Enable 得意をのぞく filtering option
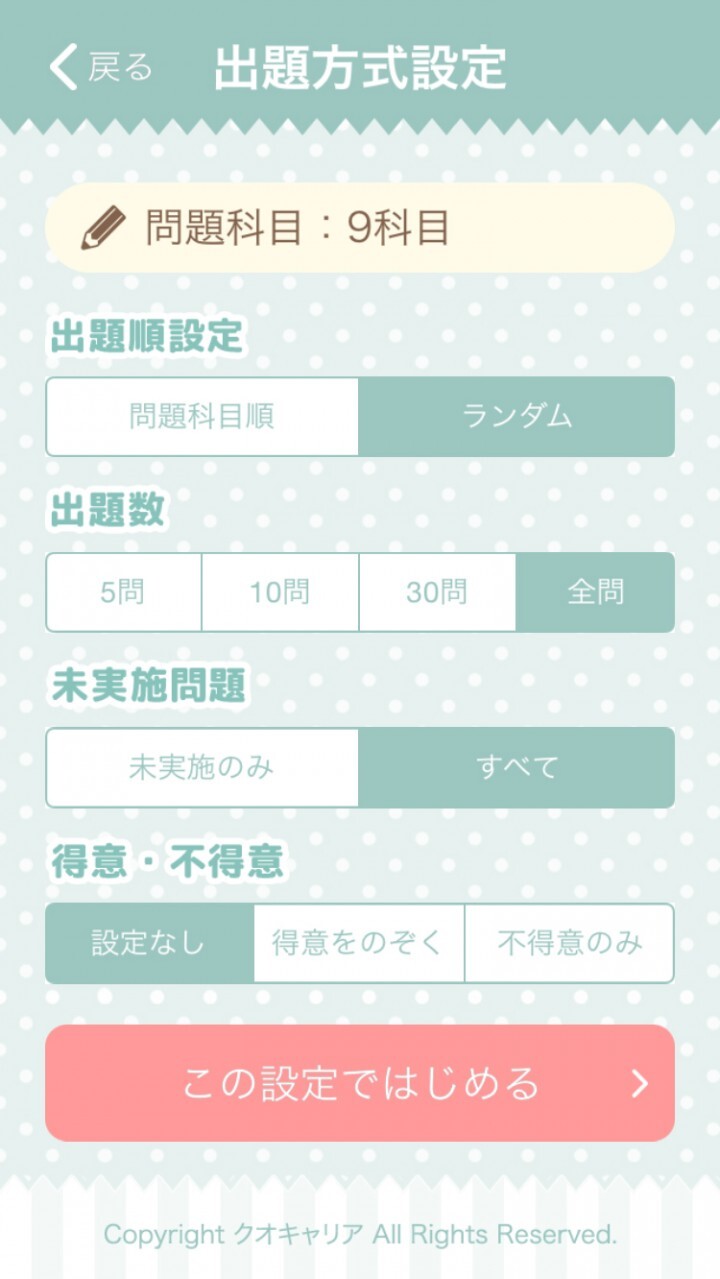Image resolution: width=720 pixels, height=1279 pixels. pos(358,943)
